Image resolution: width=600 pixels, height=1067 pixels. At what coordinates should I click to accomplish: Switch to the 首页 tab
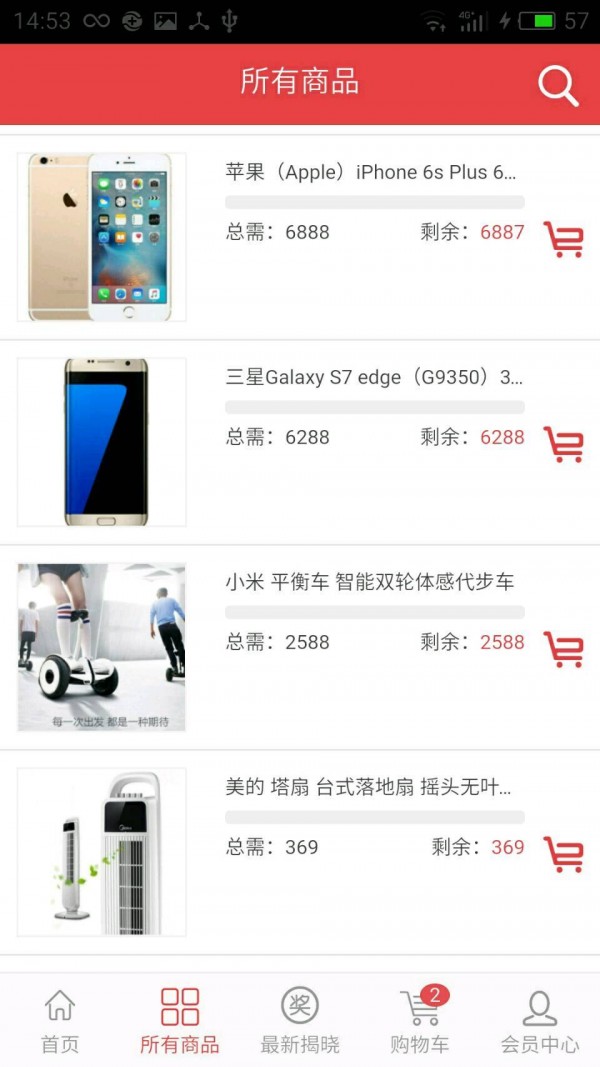click(60, 1020)
